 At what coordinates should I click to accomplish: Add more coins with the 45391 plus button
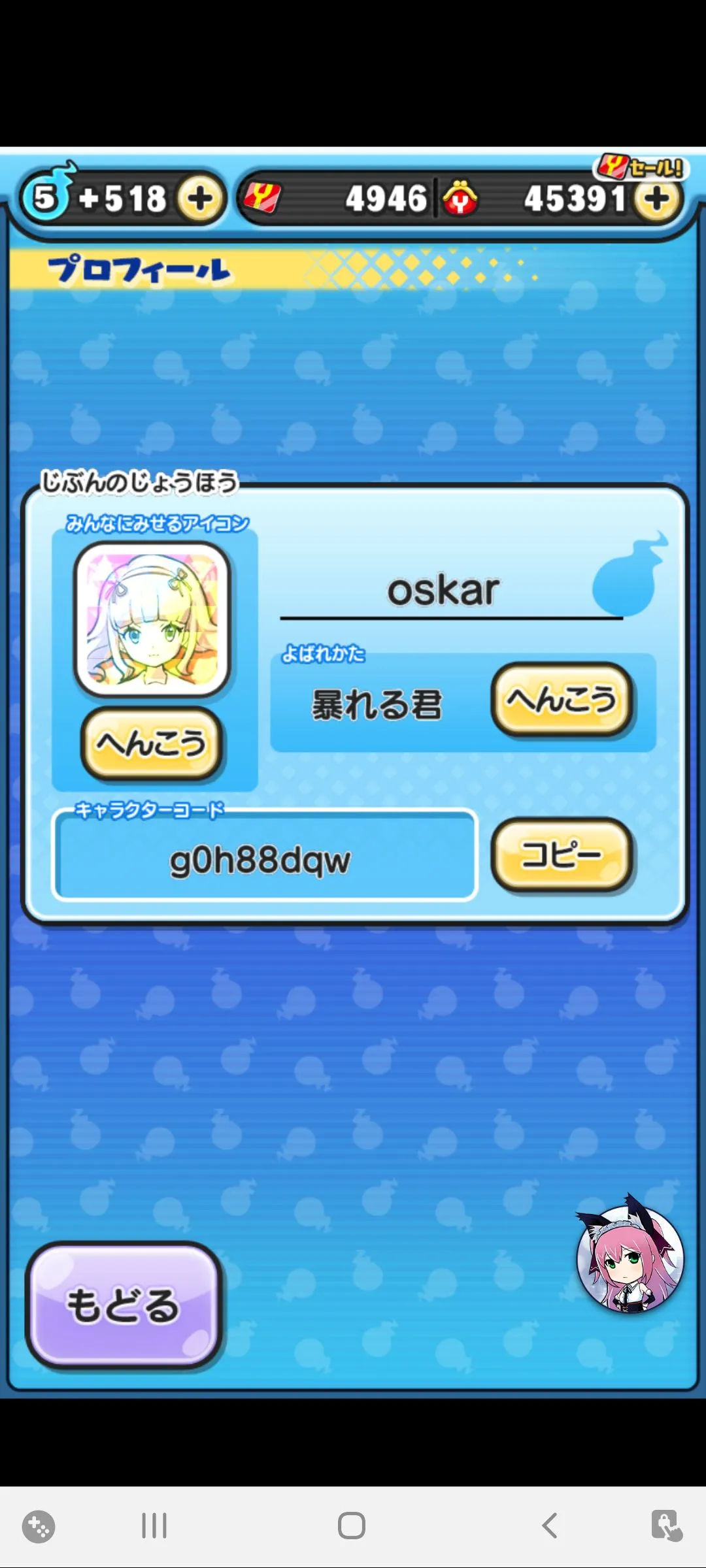click(x=657, y=199)
